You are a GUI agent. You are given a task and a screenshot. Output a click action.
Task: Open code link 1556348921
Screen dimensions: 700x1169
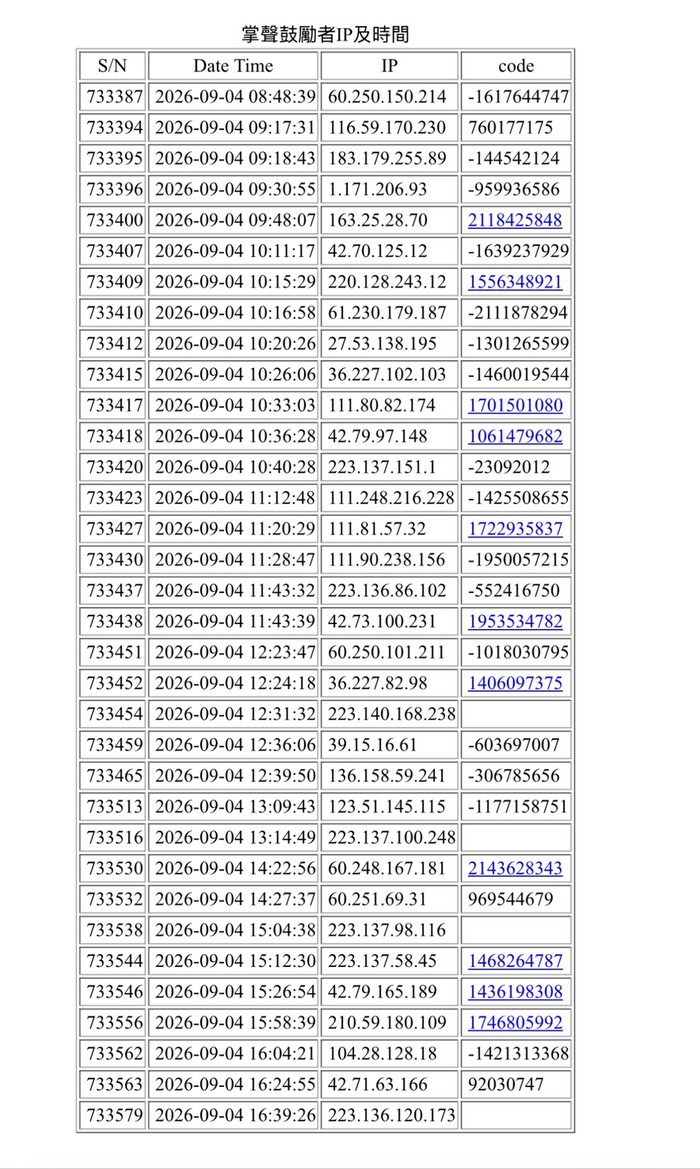tap(515, 282)
